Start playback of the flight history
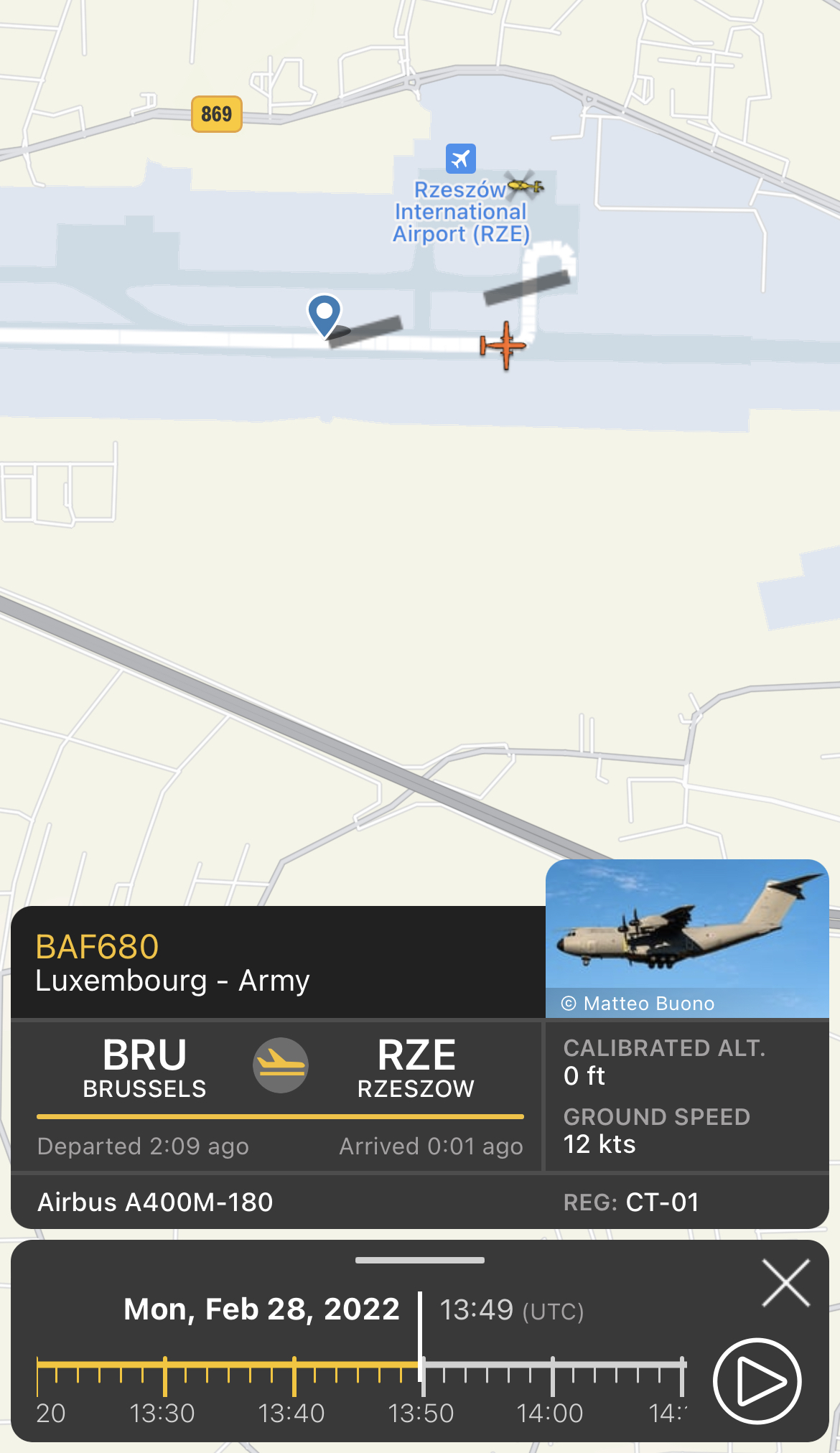The image size is (840, 1453). click(x=757, y=1380)
